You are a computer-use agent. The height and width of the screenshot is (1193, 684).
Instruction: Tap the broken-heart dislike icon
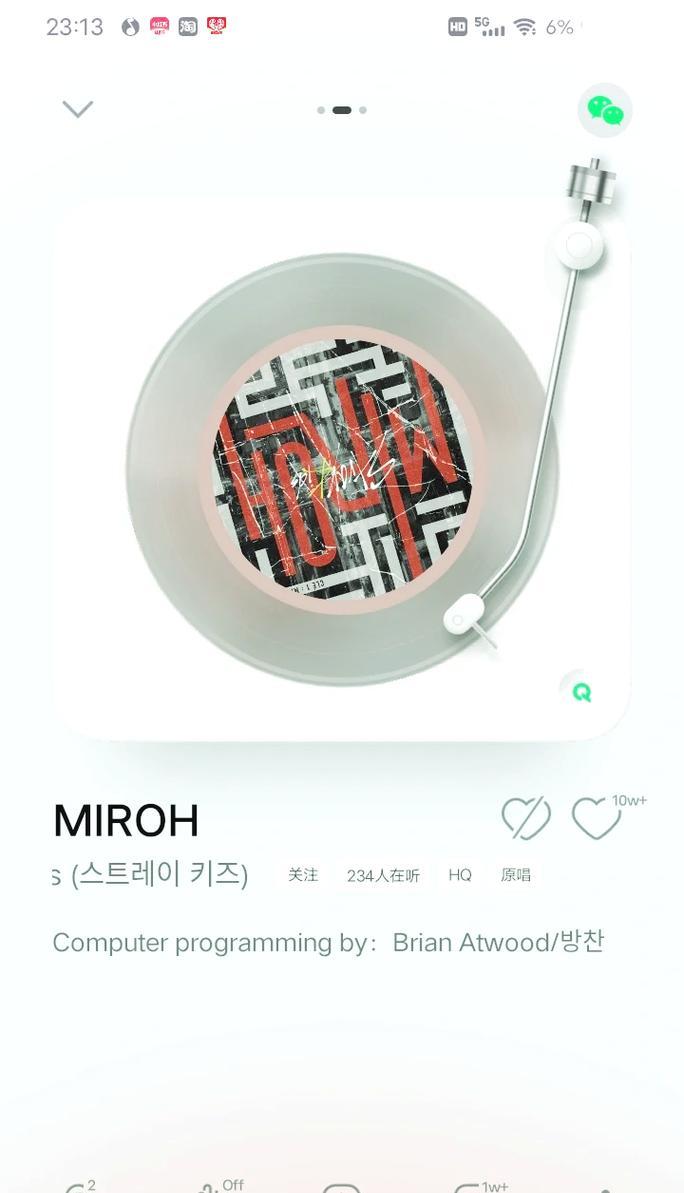point(527,819)
